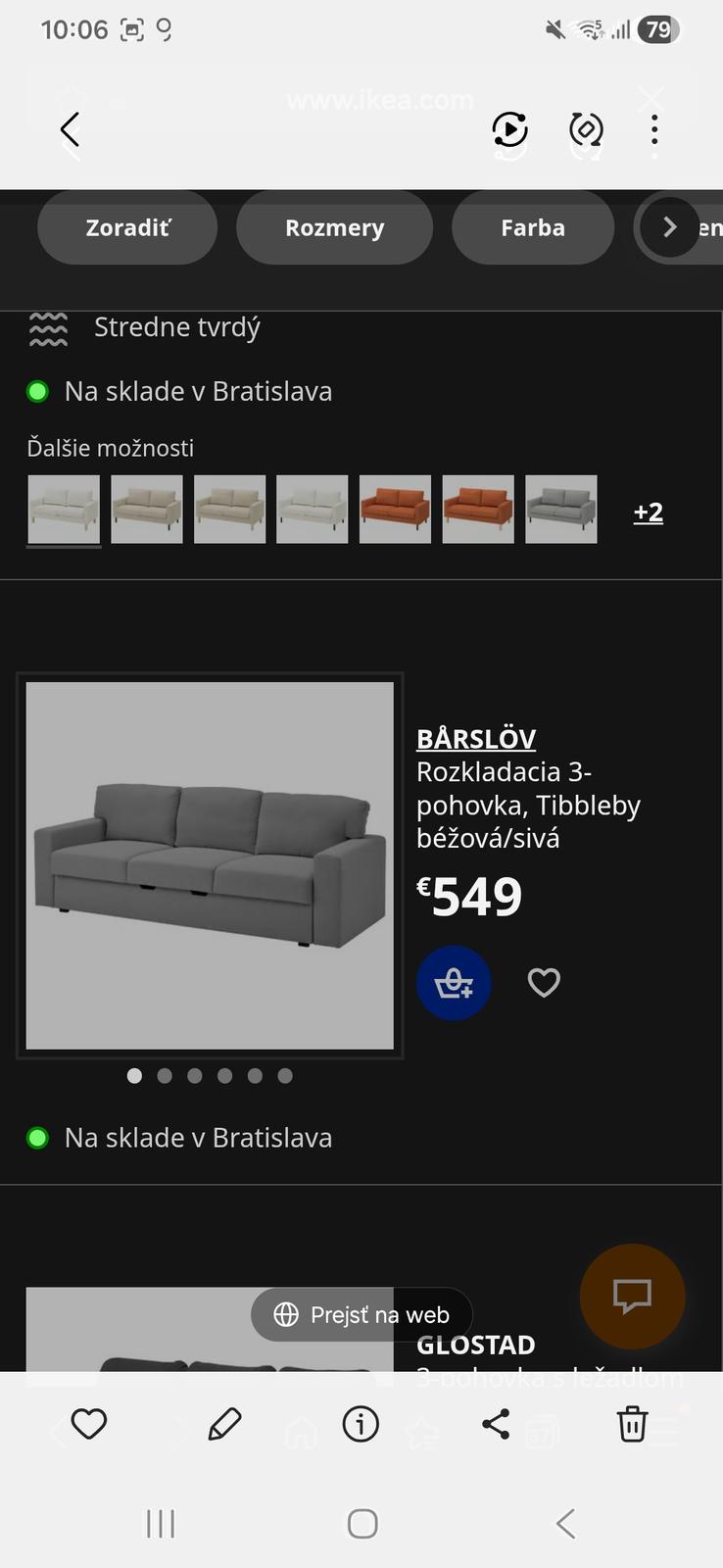The image size is (723, 1568).
Task: View the BÅRSLÖV sofa image
Action: 210,865
